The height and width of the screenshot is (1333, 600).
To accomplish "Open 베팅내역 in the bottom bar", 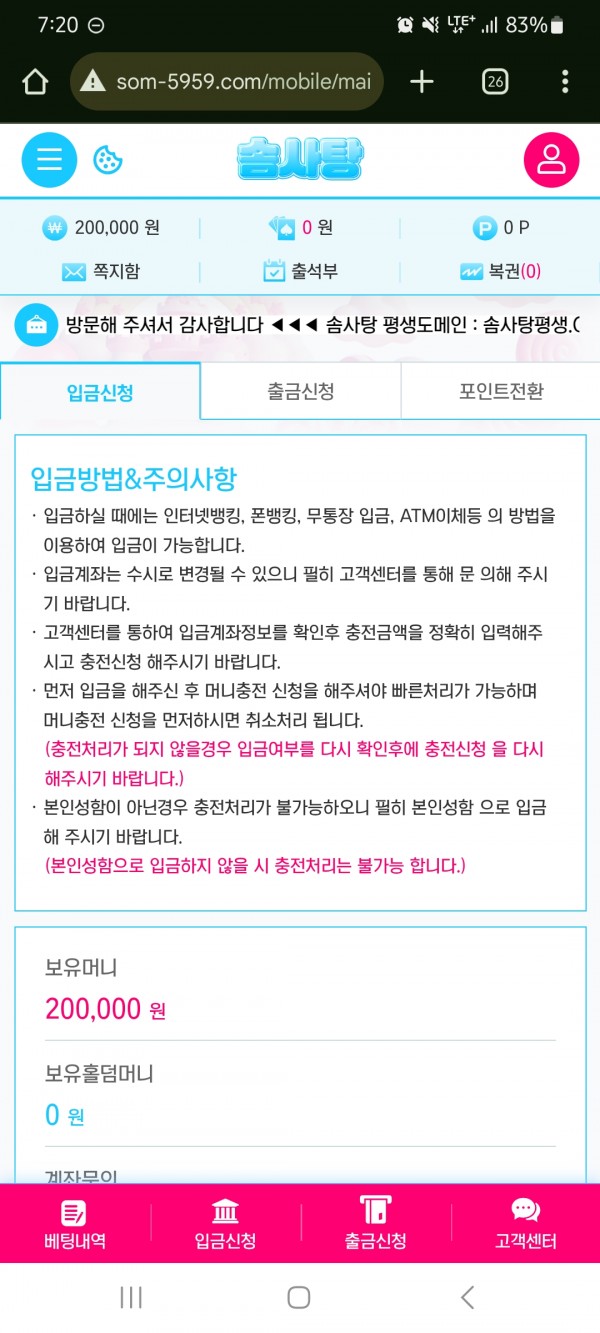I will (x=75, y=1224).
